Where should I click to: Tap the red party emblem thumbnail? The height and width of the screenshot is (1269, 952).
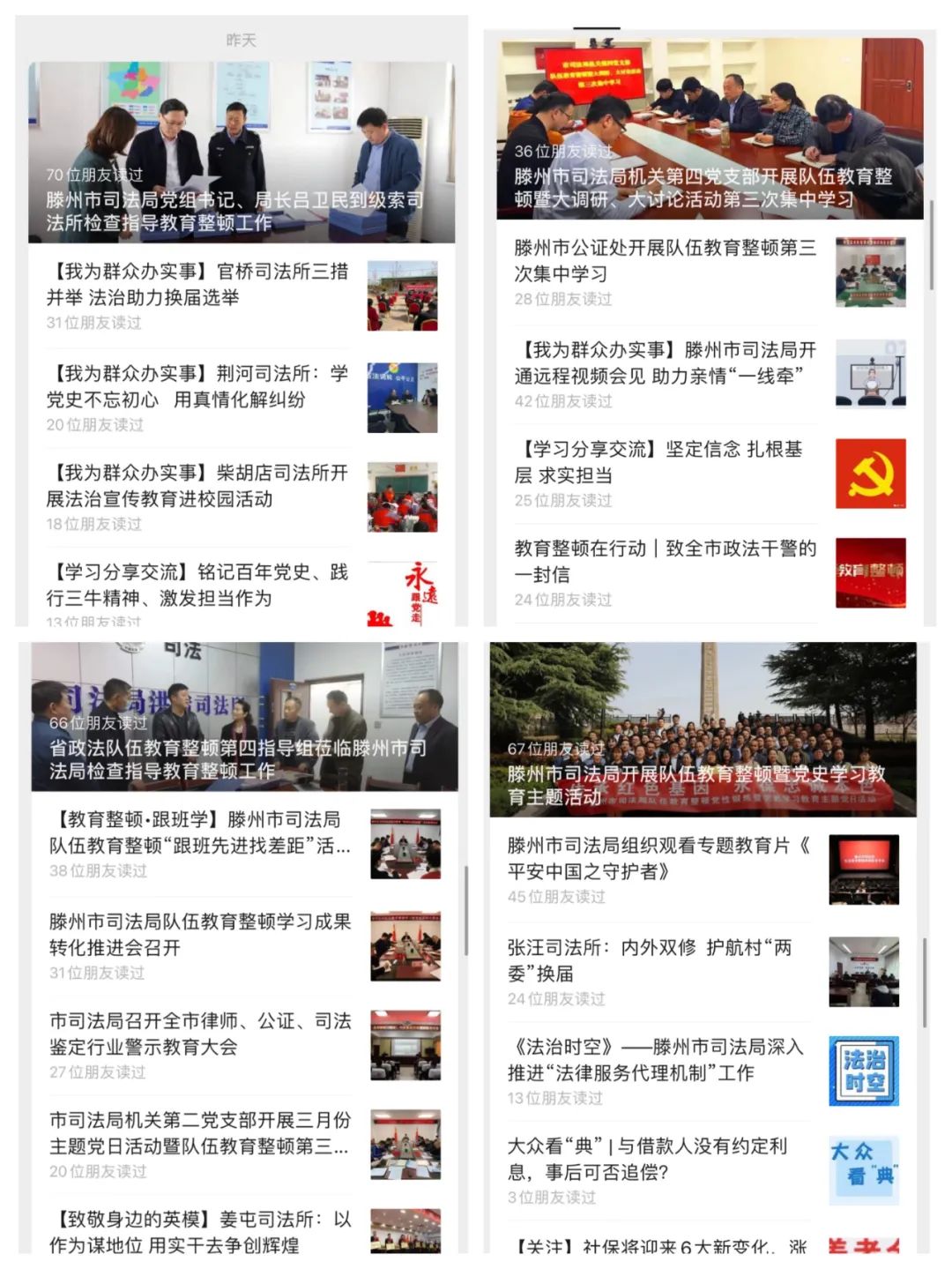867,476
